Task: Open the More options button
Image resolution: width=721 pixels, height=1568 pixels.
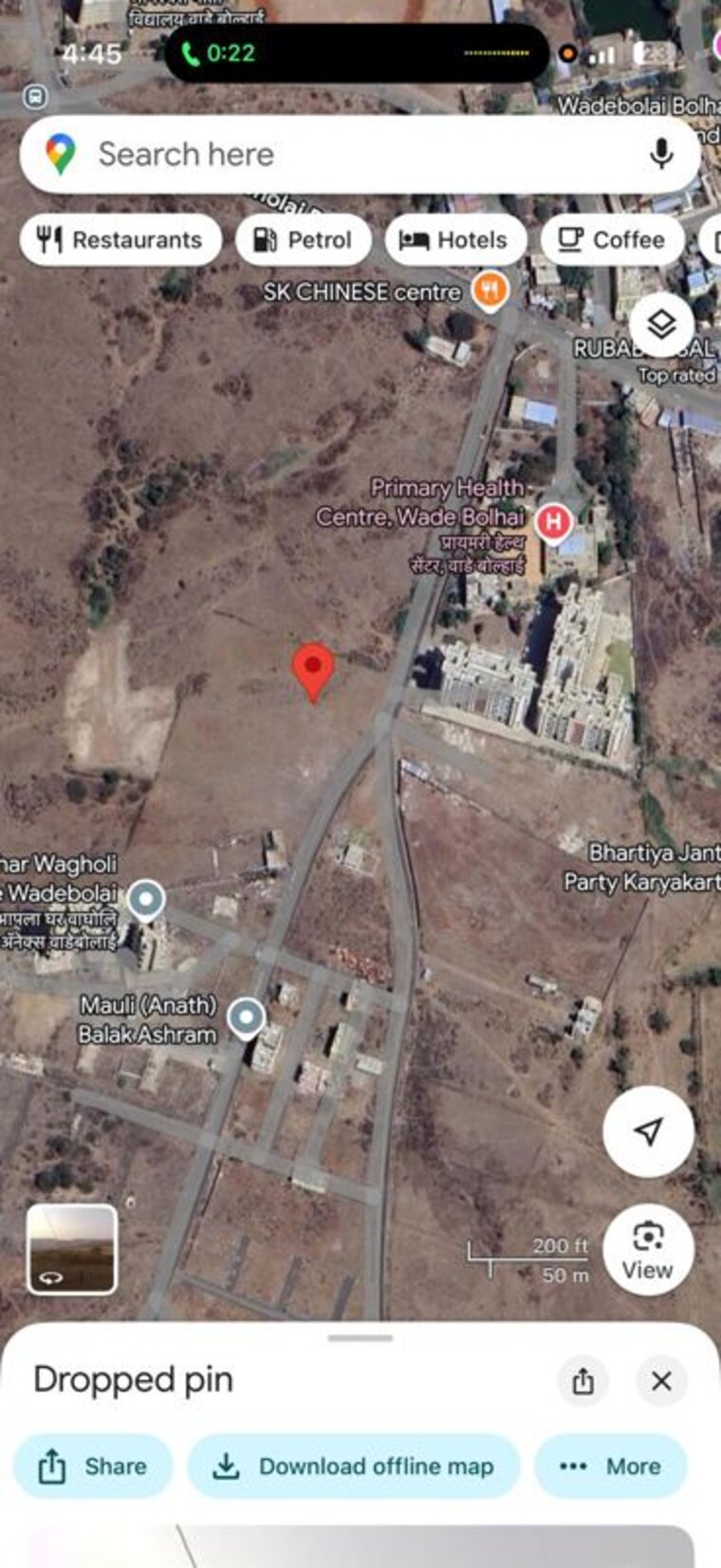Action: click(610, 1466)
